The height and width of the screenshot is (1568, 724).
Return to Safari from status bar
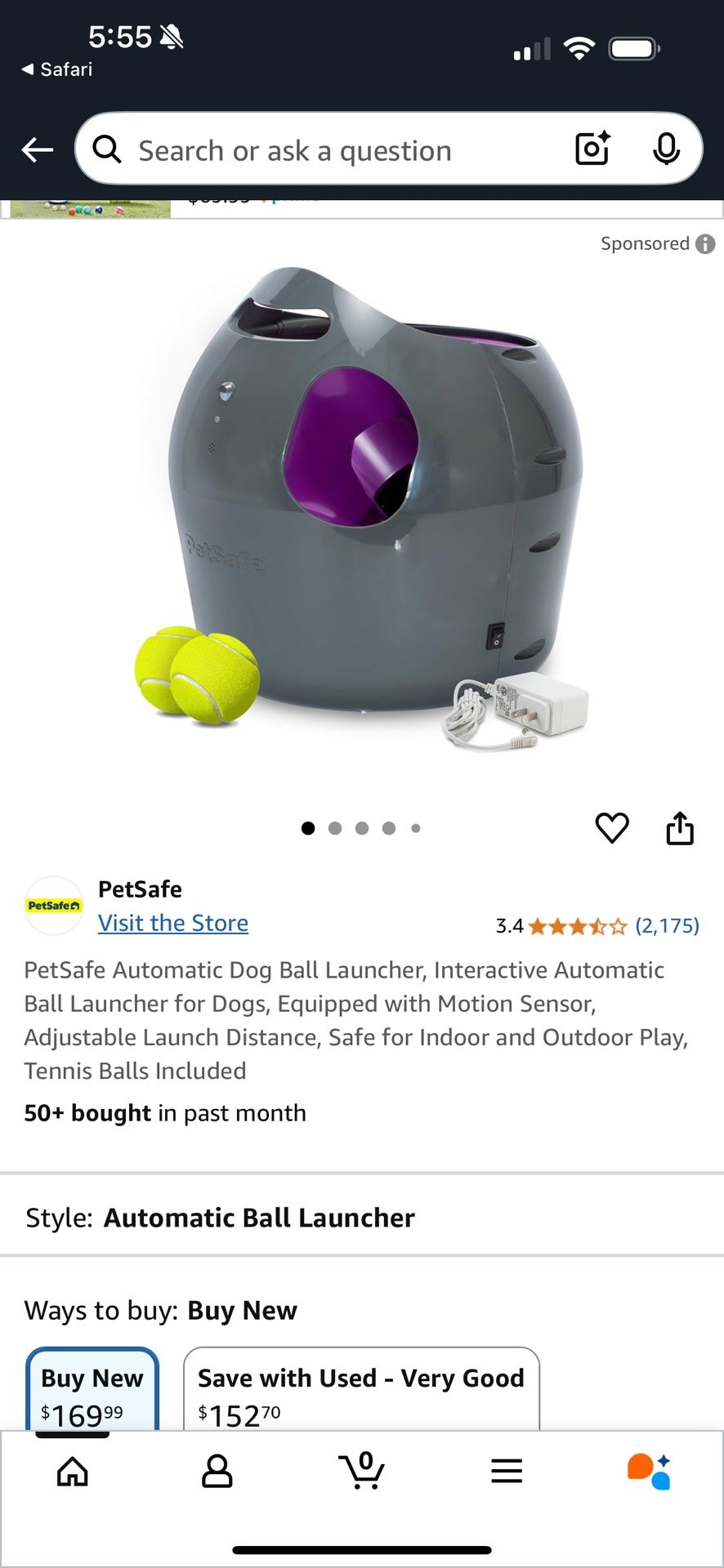(57, 69)
